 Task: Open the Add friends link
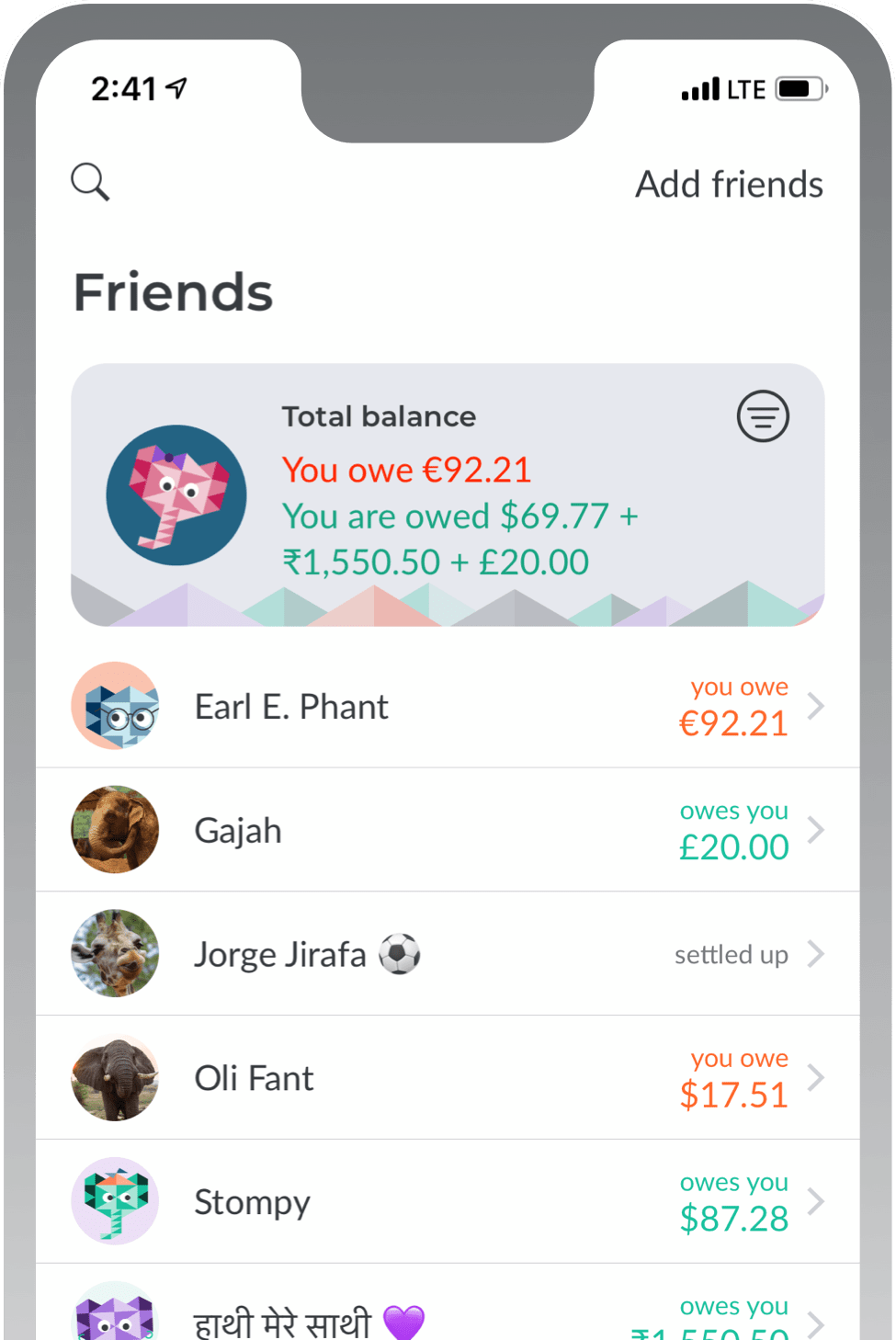tap(728, 184)
